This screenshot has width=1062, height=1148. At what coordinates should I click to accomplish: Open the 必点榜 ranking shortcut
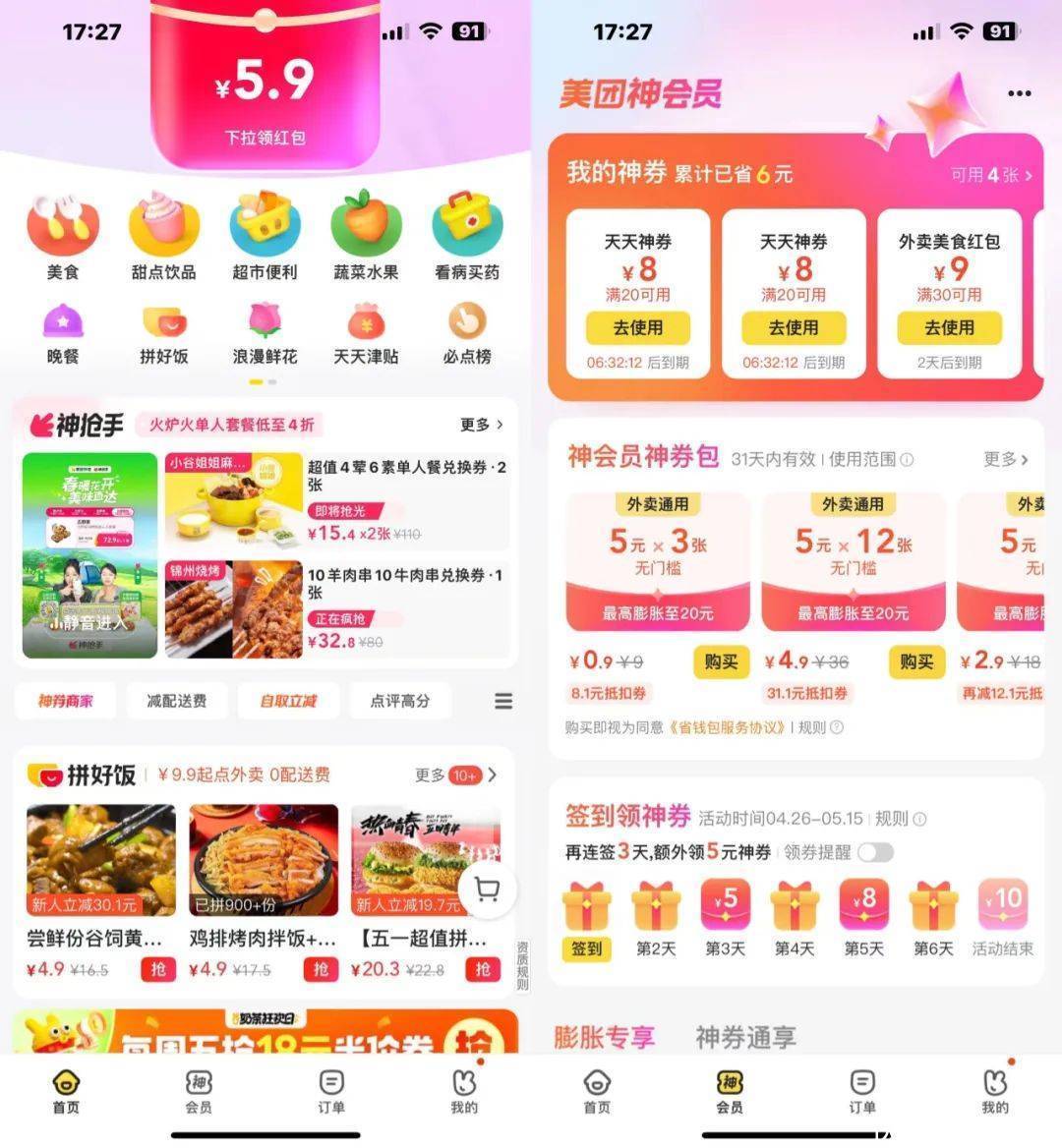click(x=467, y=334)
